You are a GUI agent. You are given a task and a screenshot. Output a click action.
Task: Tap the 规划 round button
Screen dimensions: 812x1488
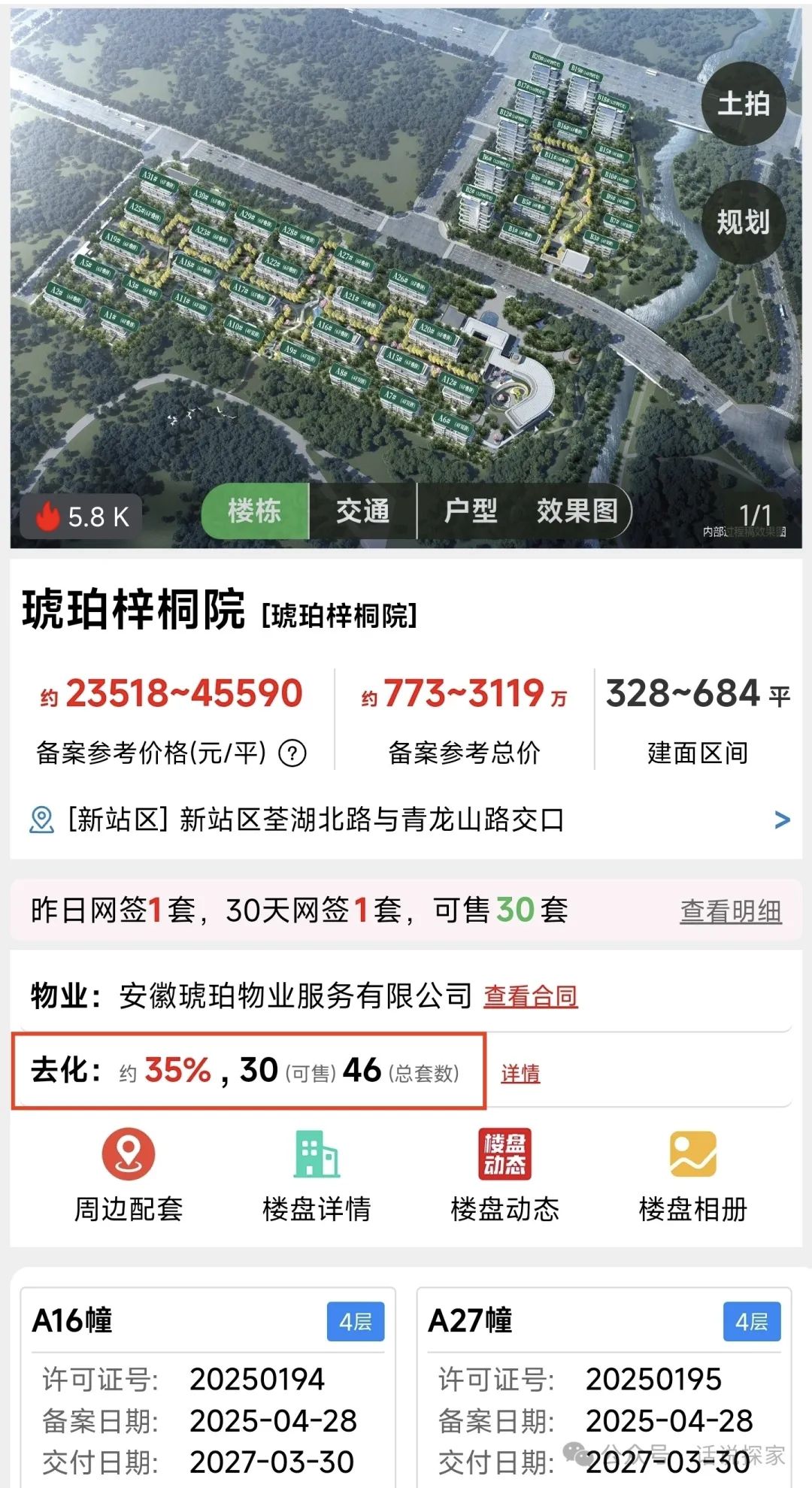click(x=744, y=222)
